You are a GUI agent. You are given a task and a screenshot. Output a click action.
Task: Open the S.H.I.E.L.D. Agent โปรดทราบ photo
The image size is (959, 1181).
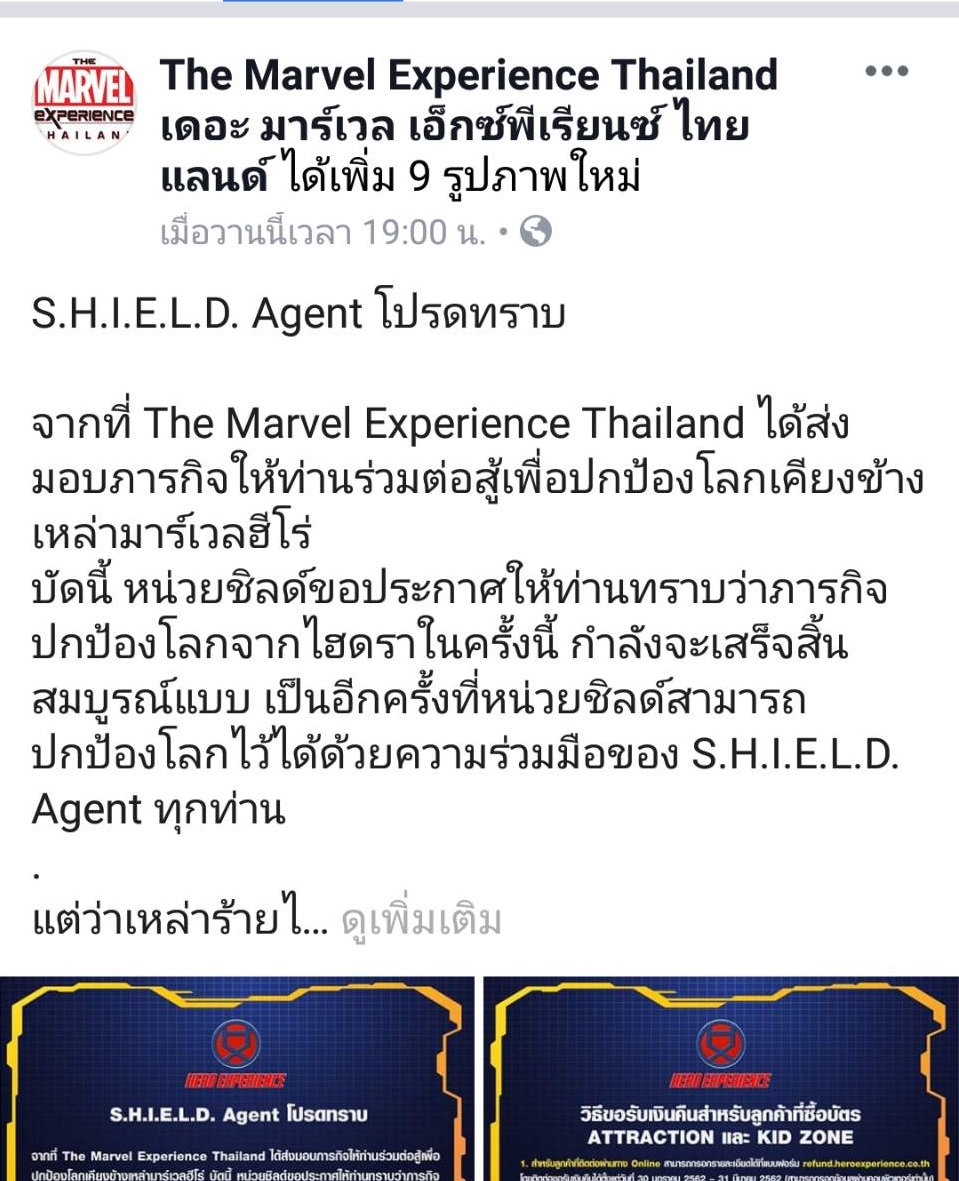click(x=237, y=1078)
